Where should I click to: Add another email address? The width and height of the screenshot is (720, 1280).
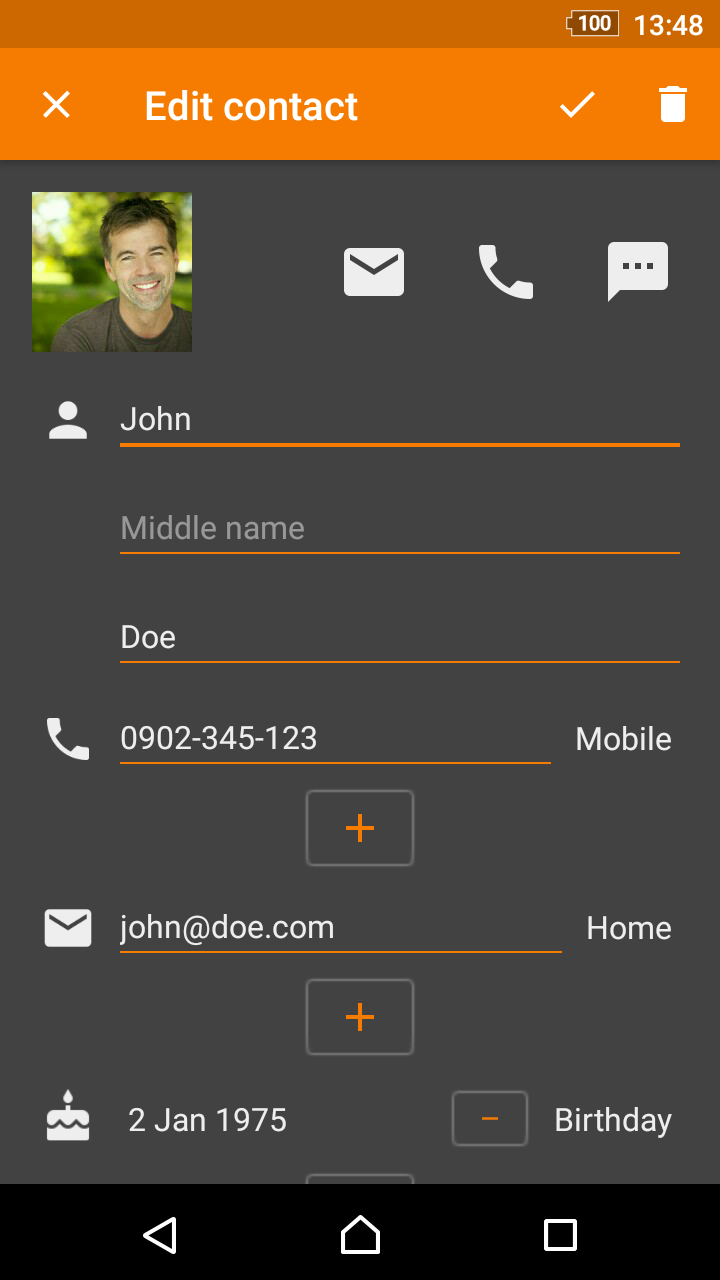click(360, 1017)
